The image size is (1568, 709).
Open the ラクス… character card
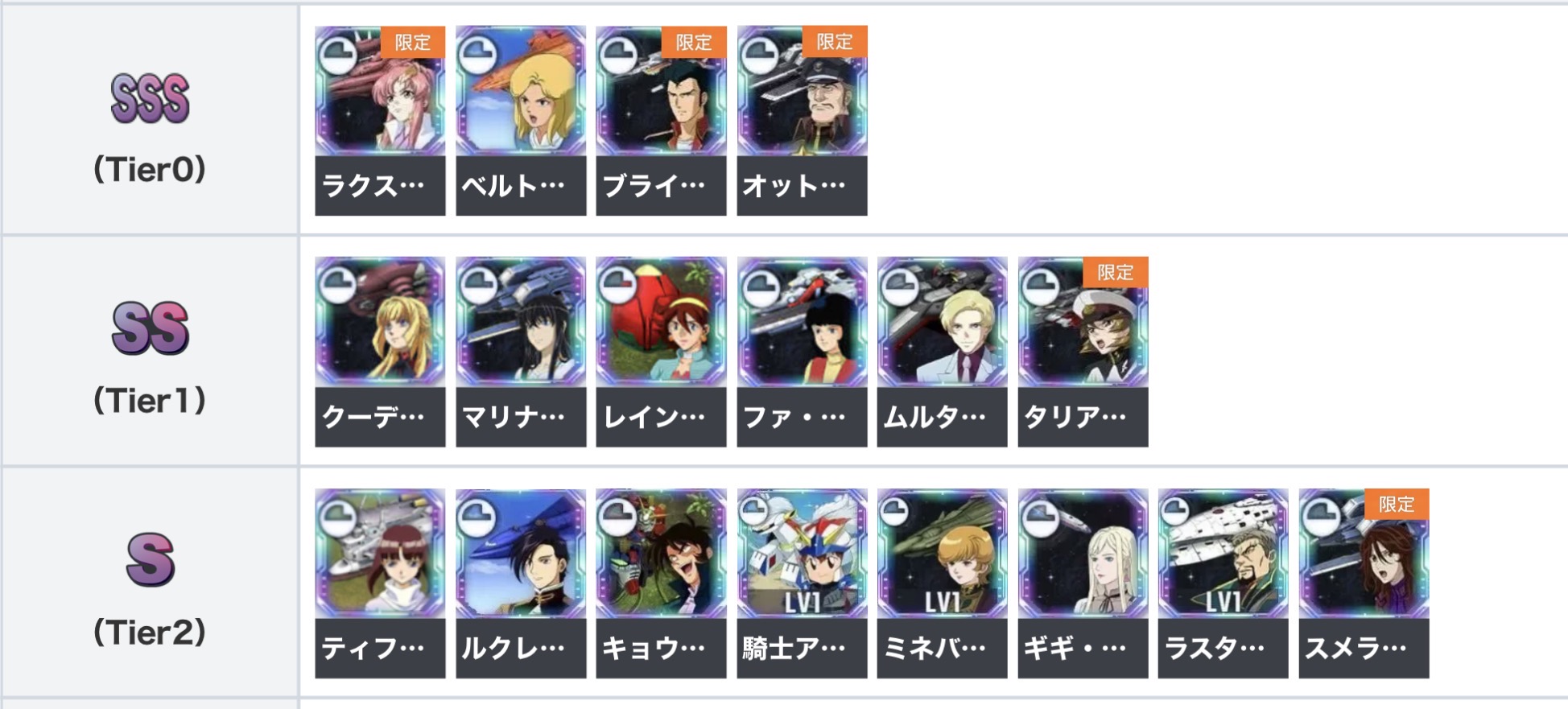pos(380,121)
